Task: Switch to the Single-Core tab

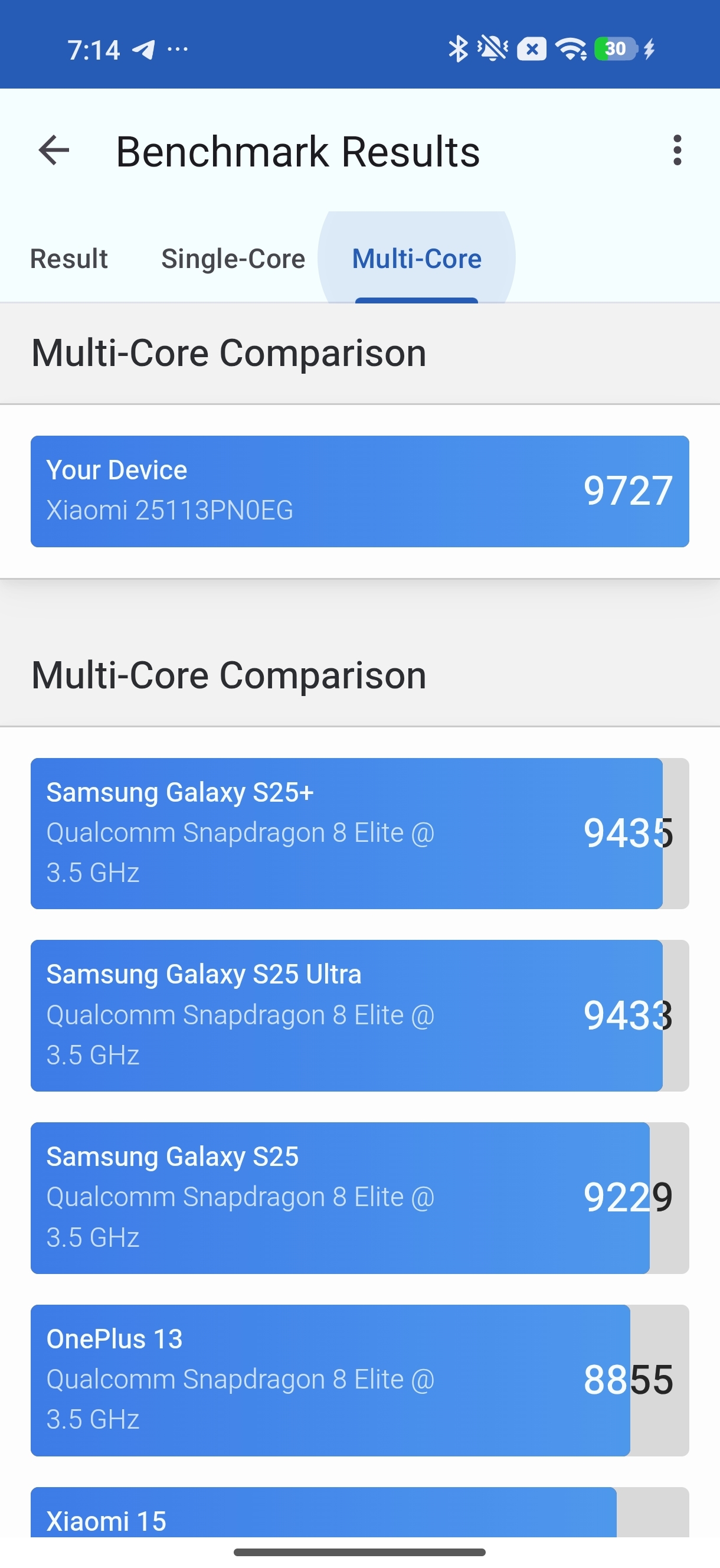Action: 234,258
